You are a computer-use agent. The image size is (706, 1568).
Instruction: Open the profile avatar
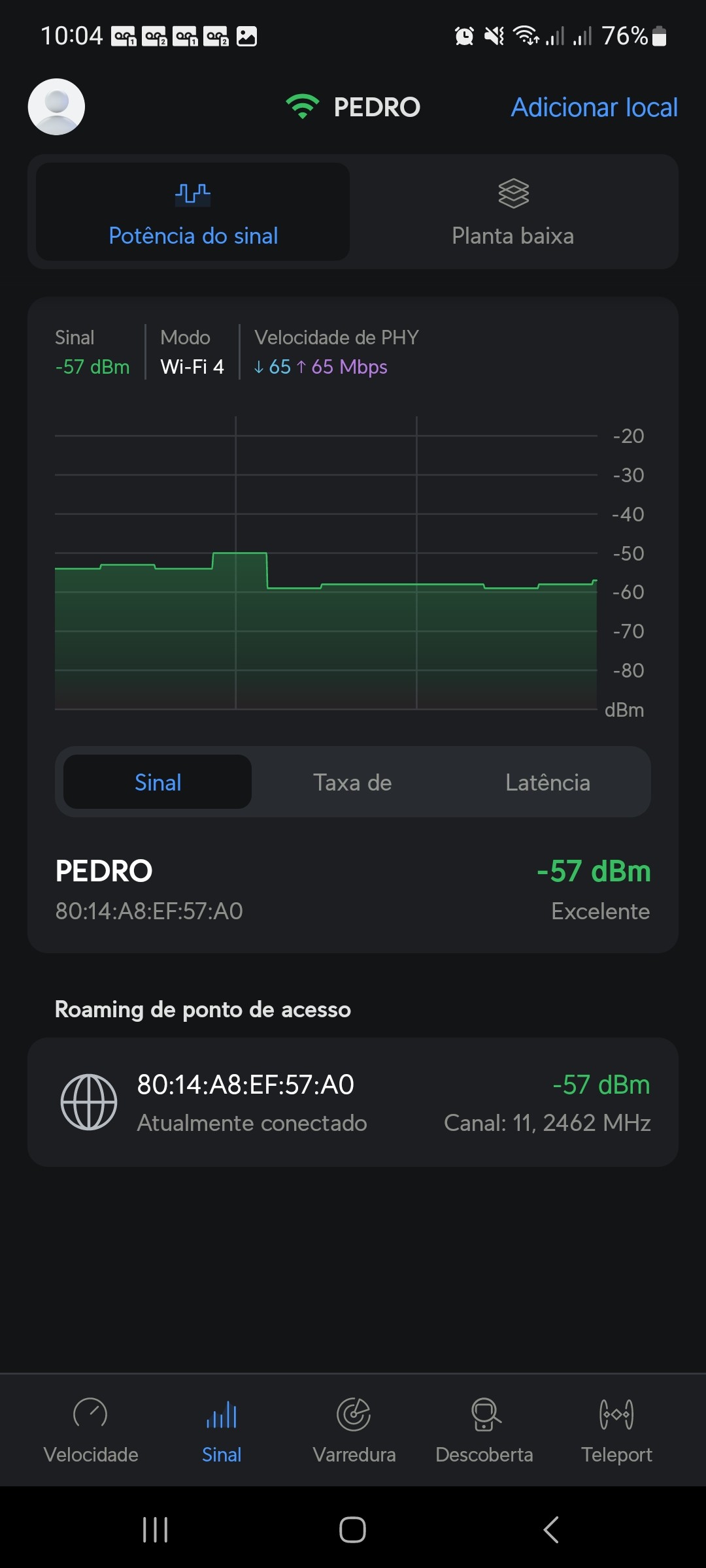(56, 107)
